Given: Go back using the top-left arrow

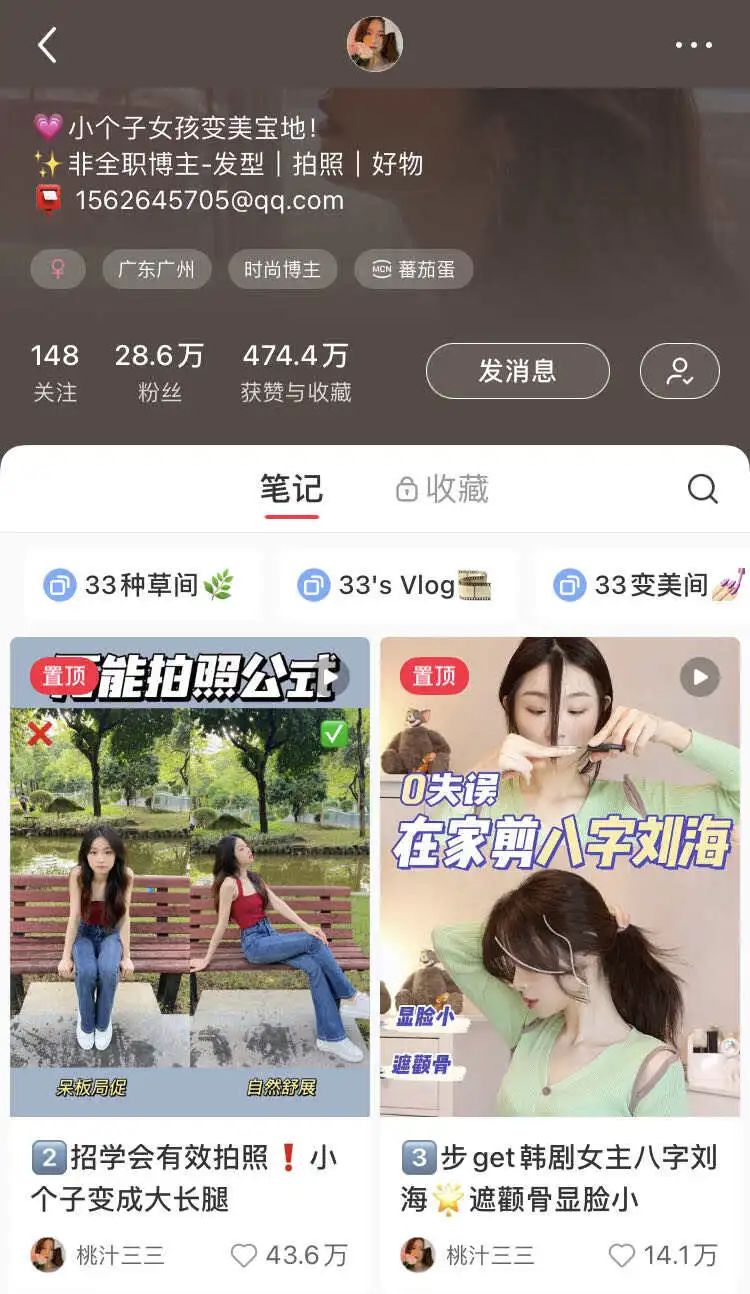Looking at the screenshot, I should coord(47,45).
